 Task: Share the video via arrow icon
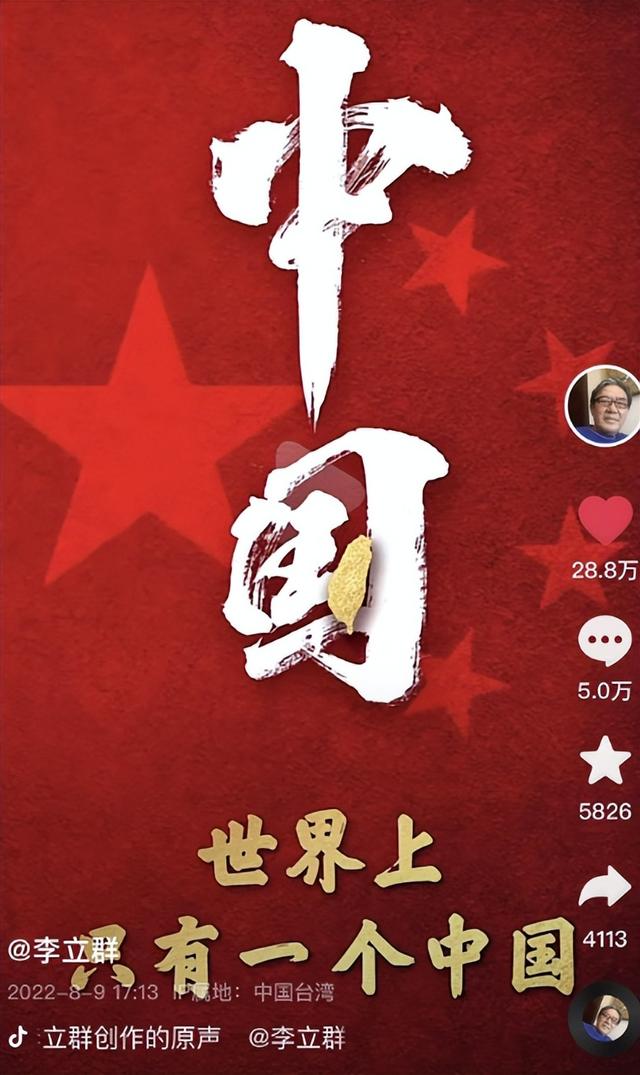point(604,886)
